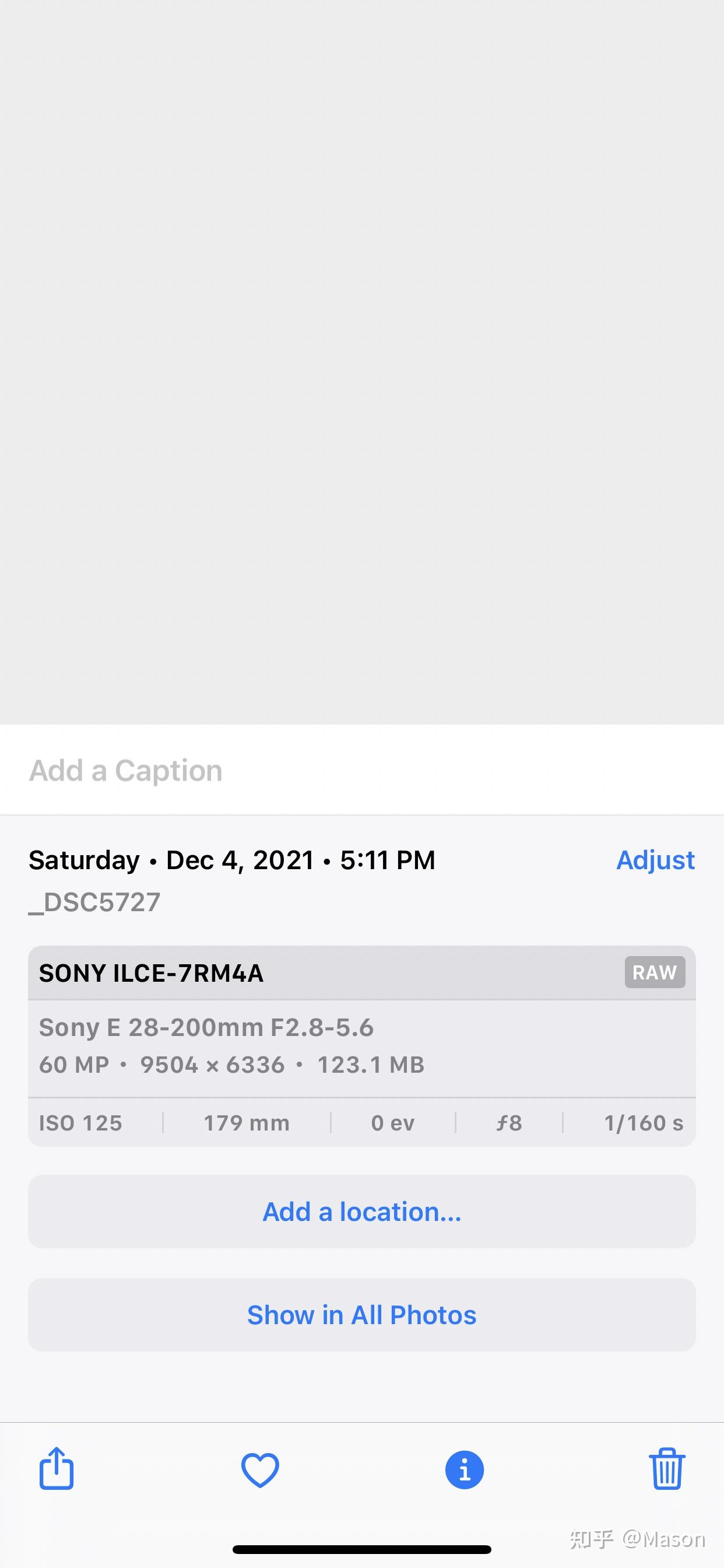This screenshot has height=1568, width=724.
Task: Close the photo info panel
Action: (x=464, y=1470)
